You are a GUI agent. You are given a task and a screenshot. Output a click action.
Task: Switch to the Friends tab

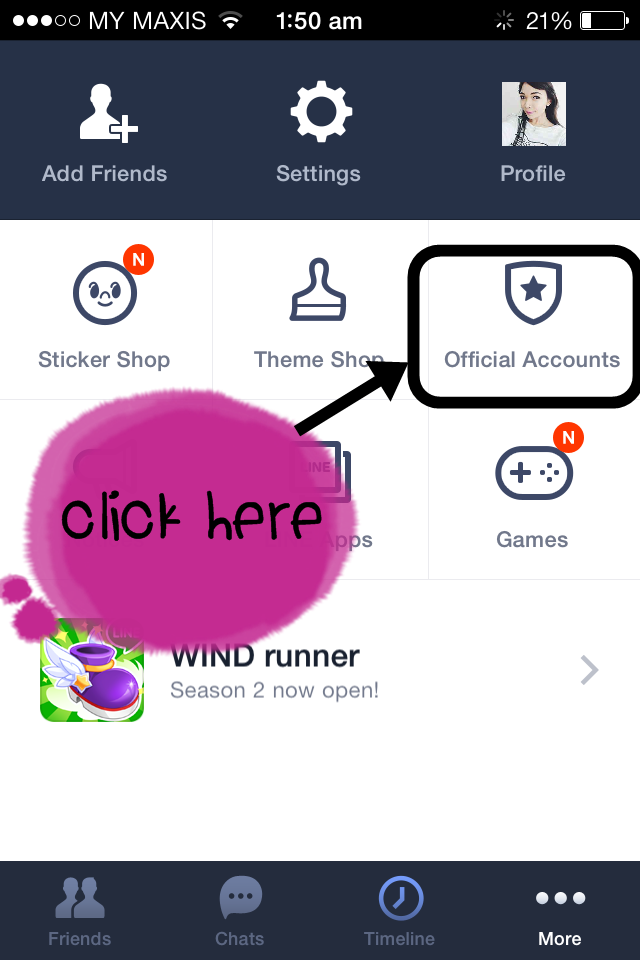point(80,911)
